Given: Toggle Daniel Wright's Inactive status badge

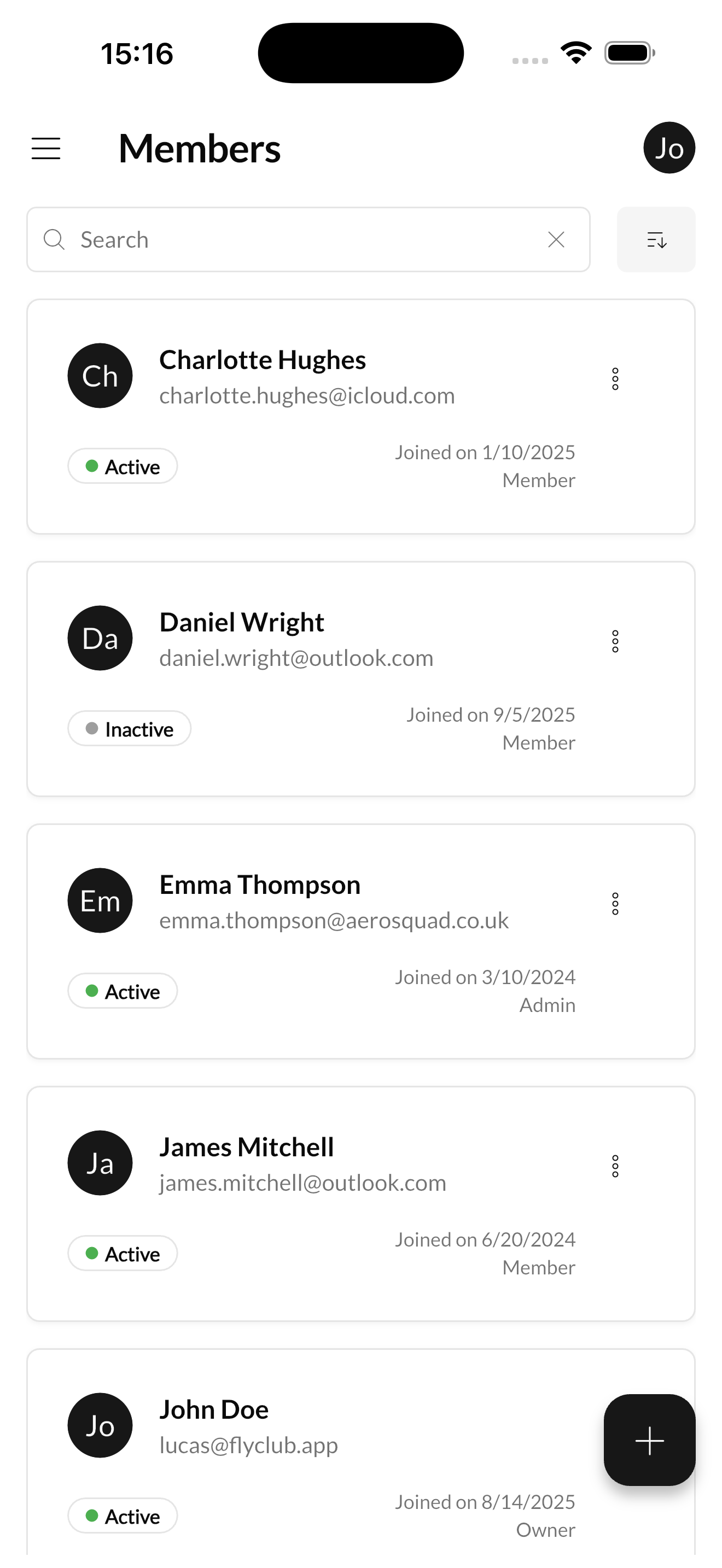Looking at the screenshot, I should [129, 729].
